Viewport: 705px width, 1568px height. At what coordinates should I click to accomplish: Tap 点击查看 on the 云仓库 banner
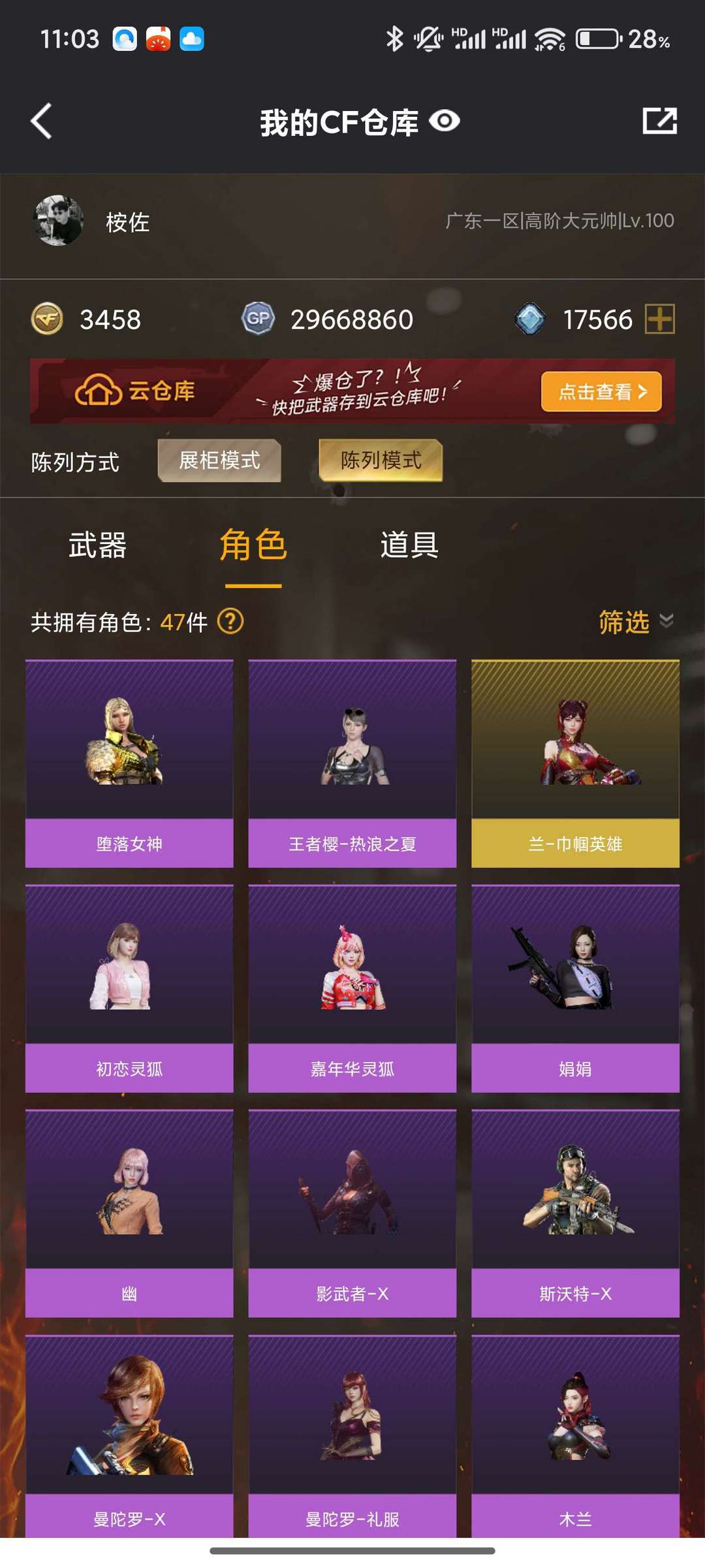tap(601, 391)
